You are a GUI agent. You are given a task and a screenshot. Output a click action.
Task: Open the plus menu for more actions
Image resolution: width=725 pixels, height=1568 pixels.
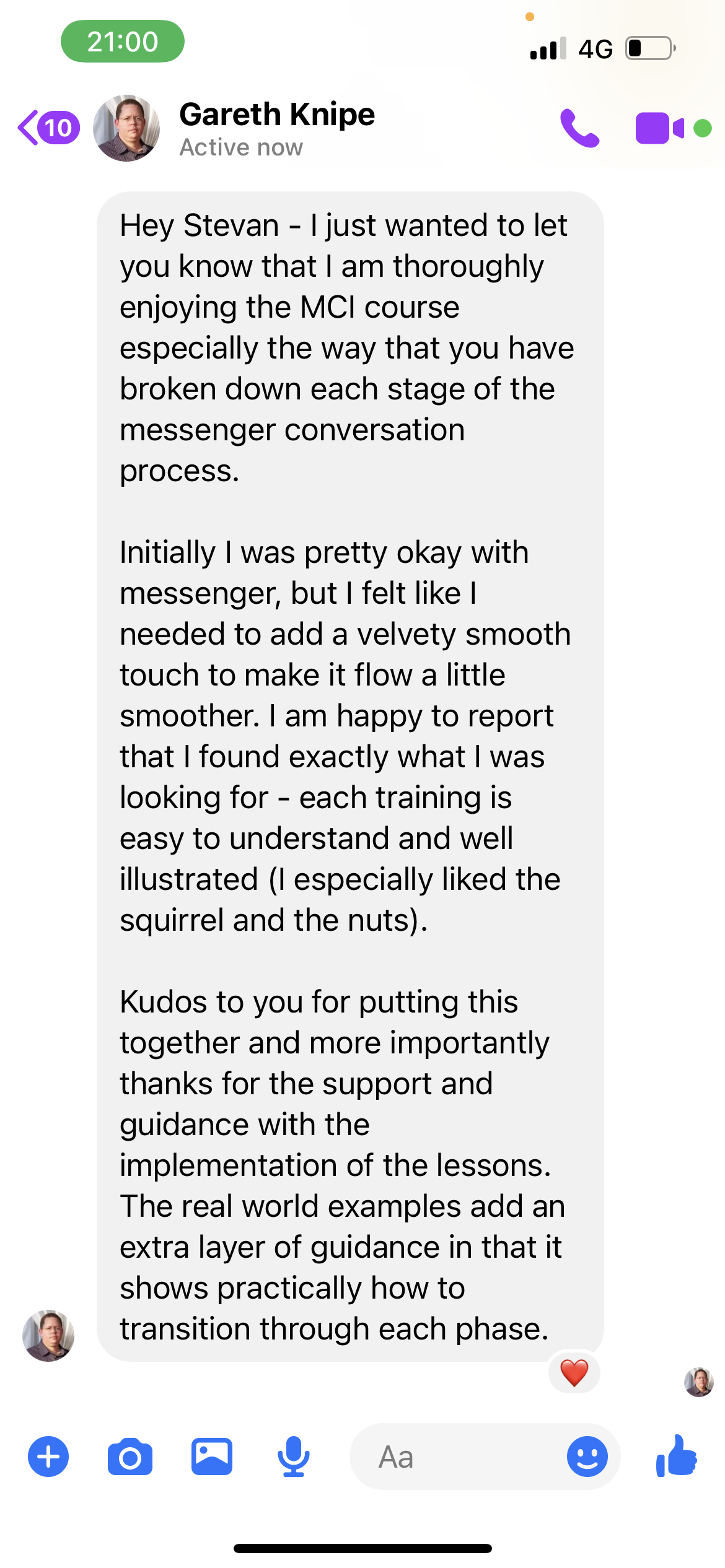(48, 1457)
